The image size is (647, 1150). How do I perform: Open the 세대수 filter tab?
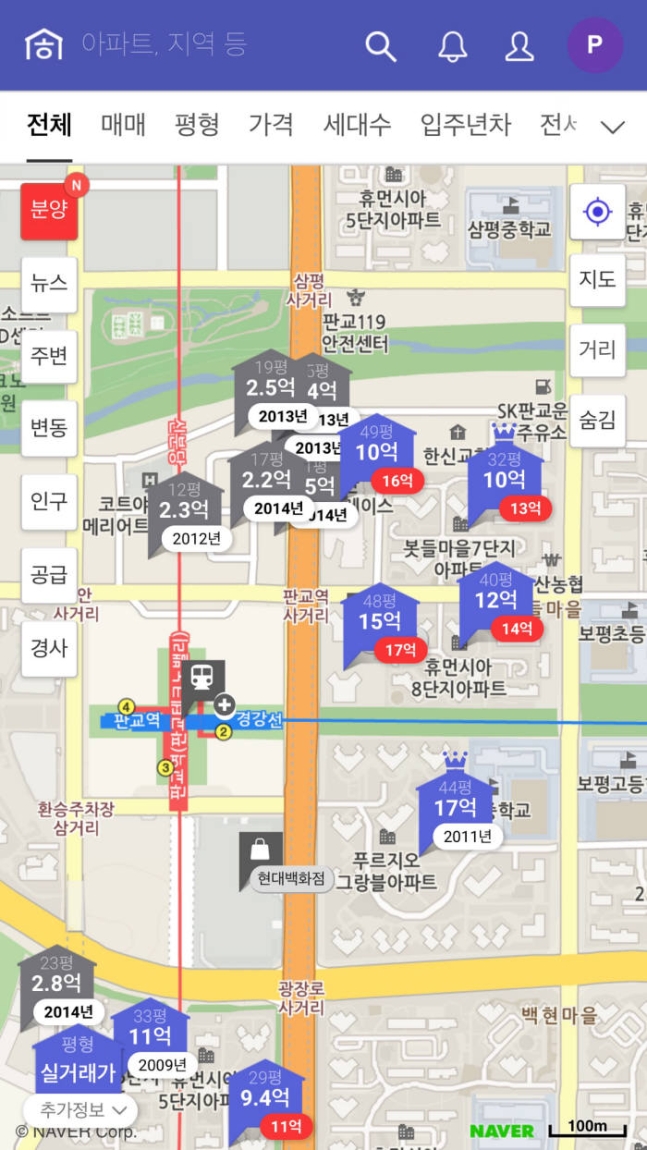click(357, 125)
